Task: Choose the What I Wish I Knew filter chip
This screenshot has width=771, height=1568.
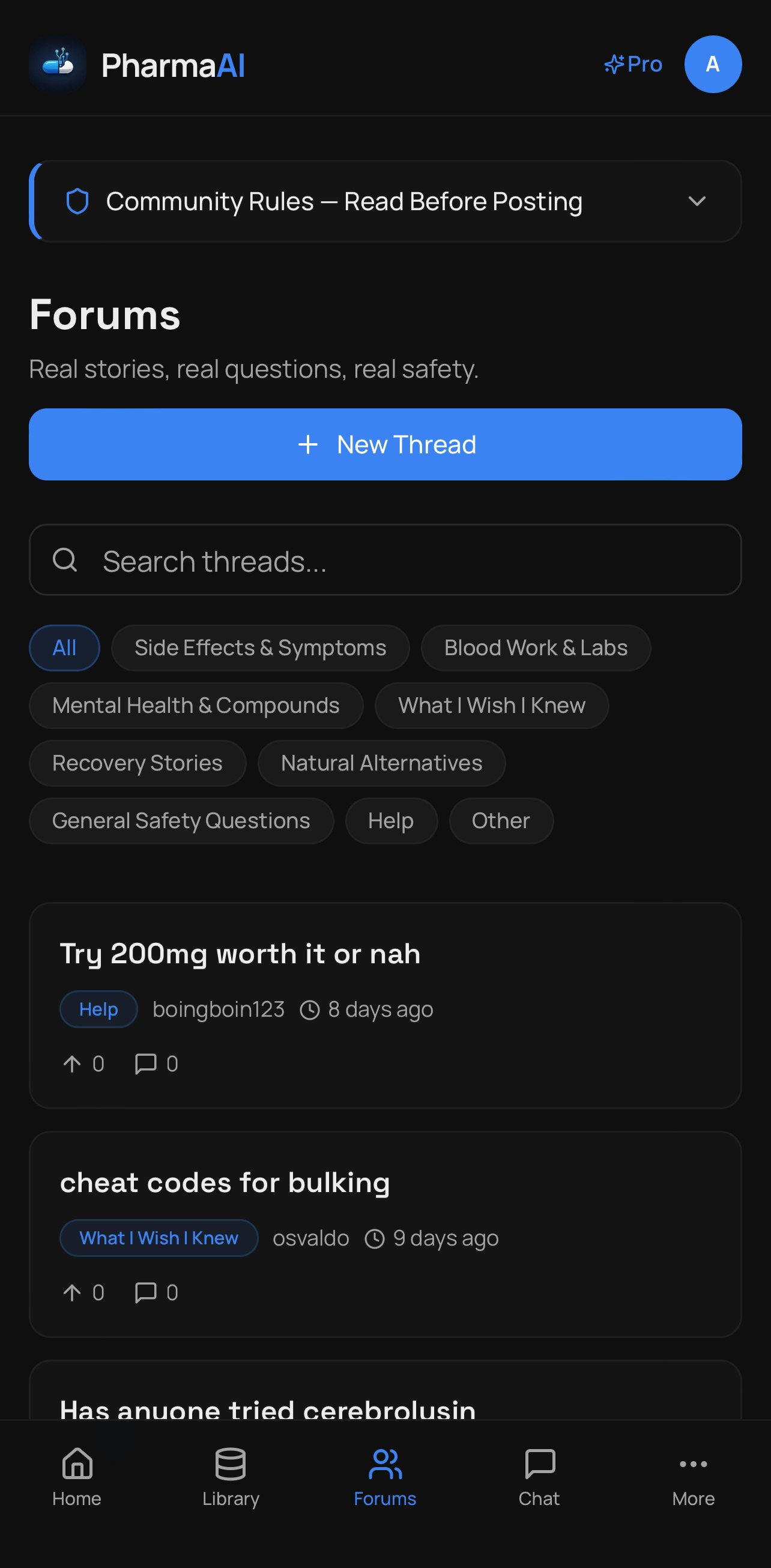Action: 491,706
